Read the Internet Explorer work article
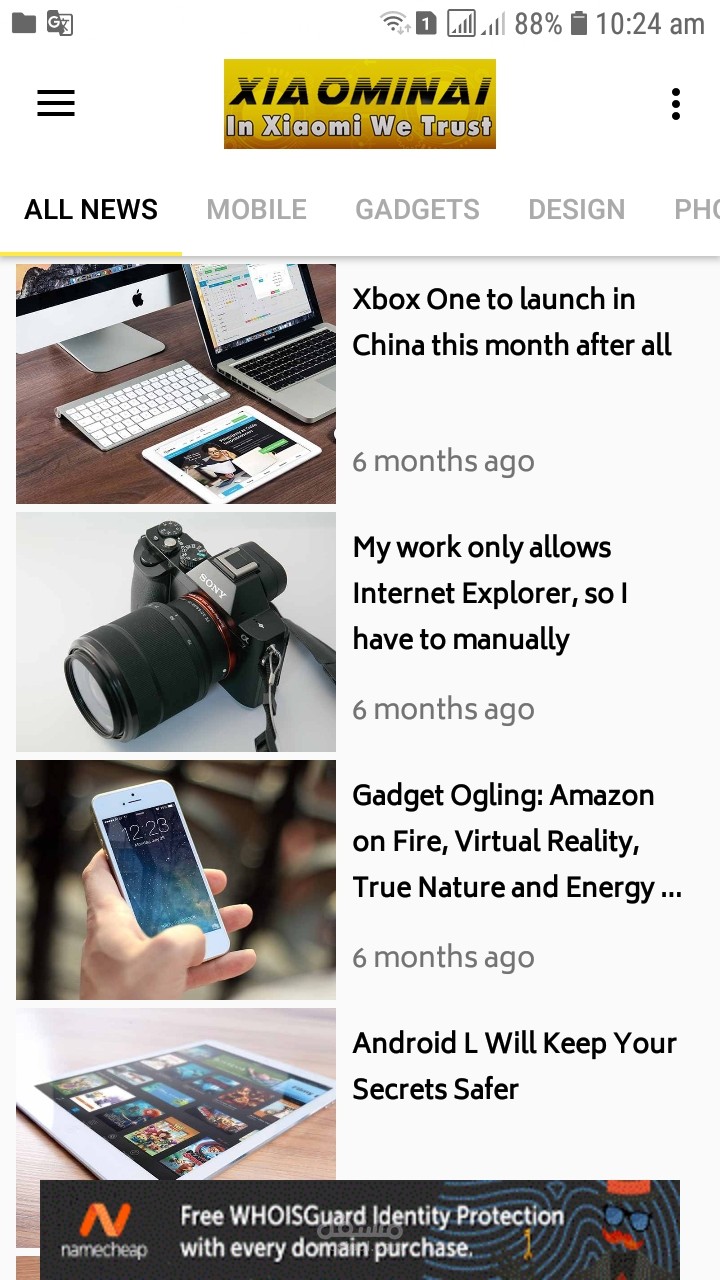The image size is (720, 1280). point(490,593)
